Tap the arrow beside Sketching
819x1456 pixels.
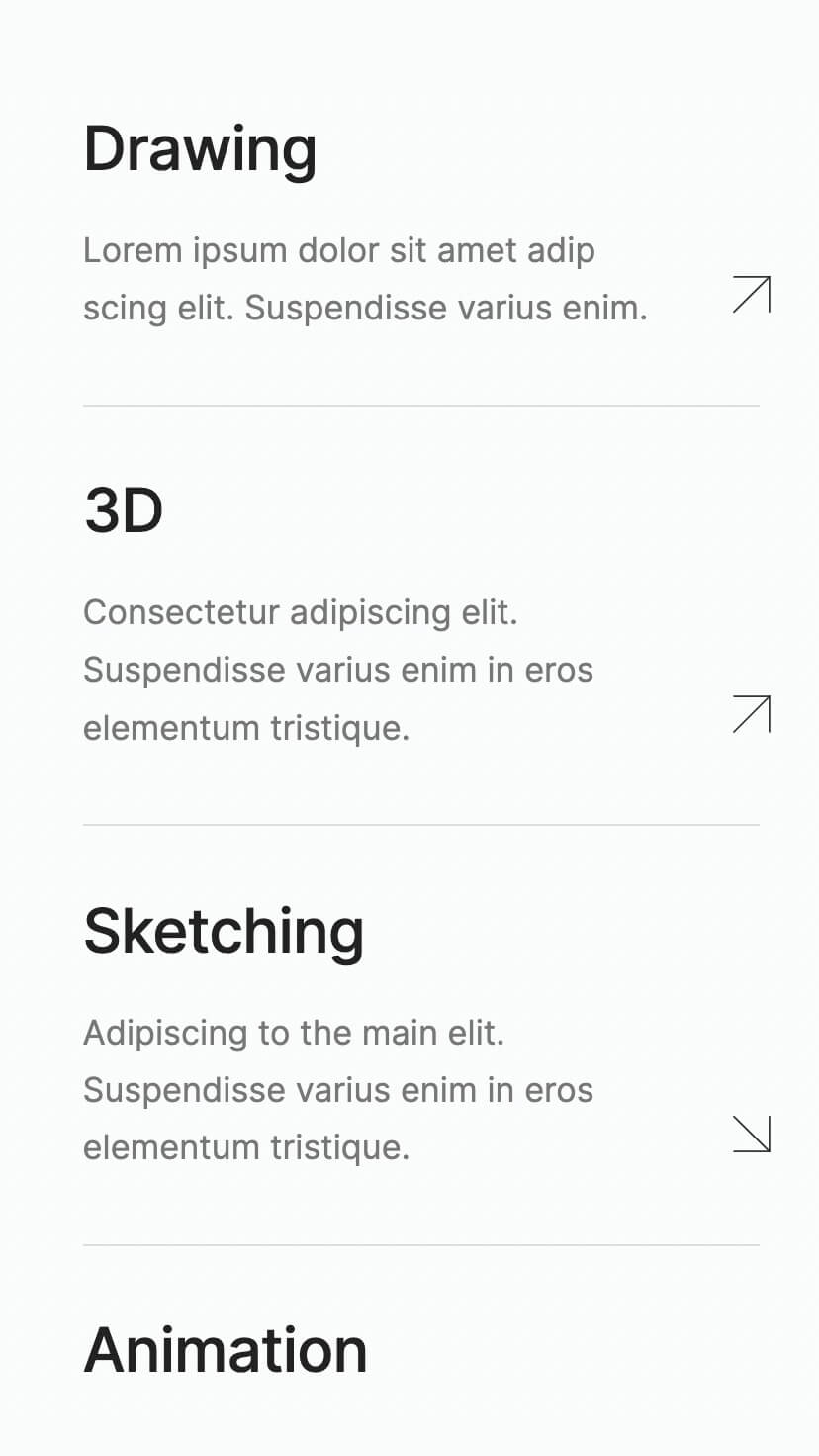coord(752,1134)
